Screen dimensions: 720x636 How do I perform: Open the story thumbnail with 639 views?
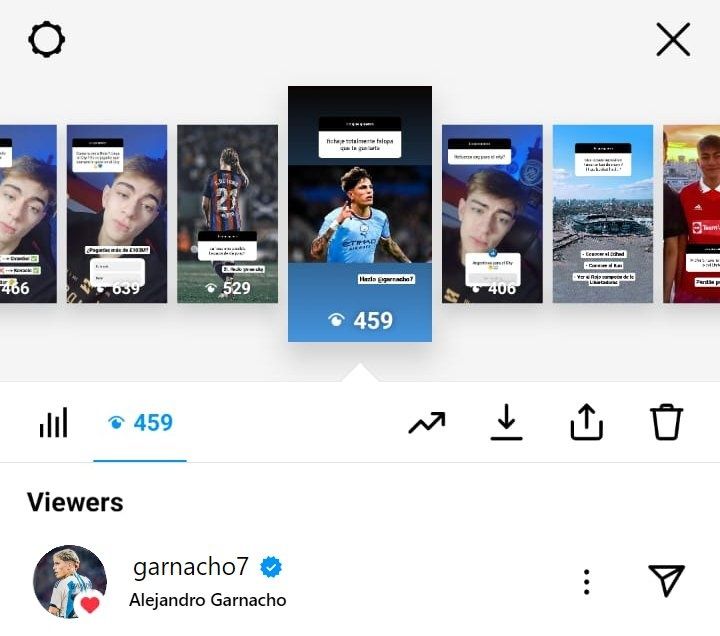point(117,214)
